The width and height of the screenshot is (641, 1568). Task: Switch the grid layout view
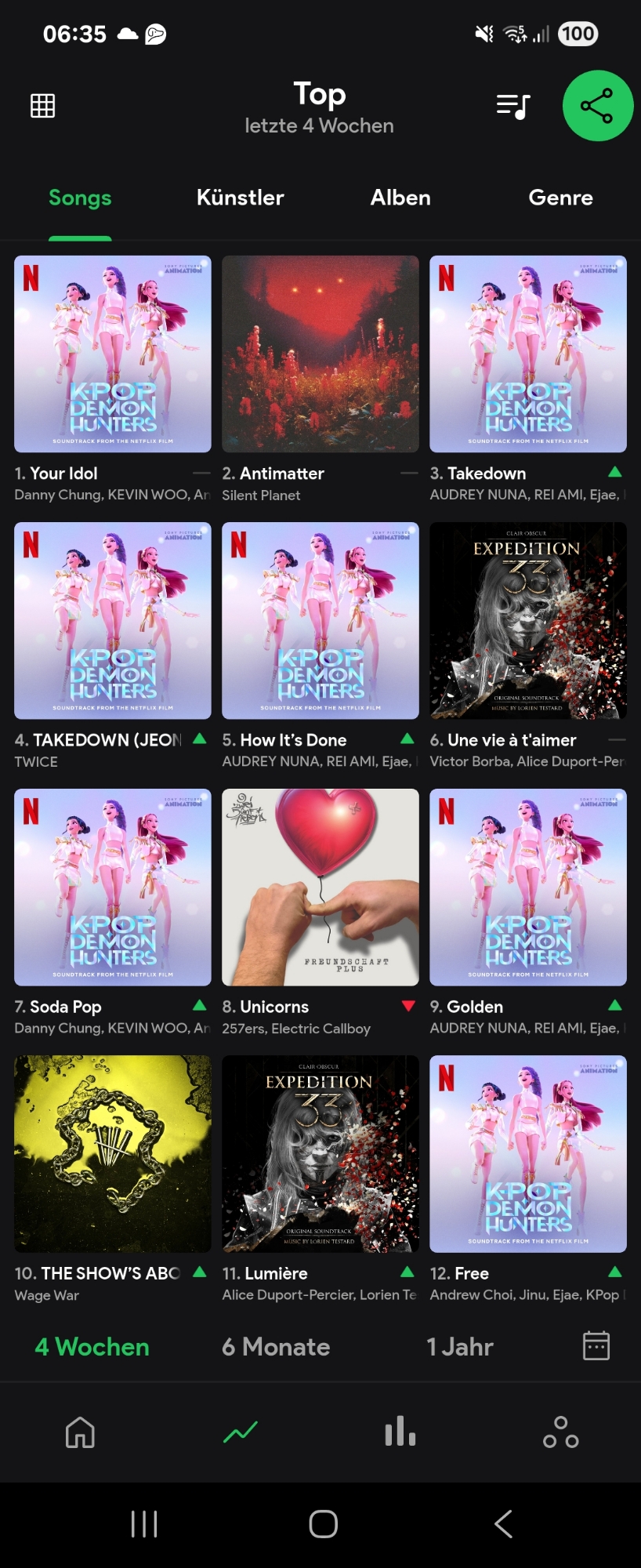coord(43,105)
